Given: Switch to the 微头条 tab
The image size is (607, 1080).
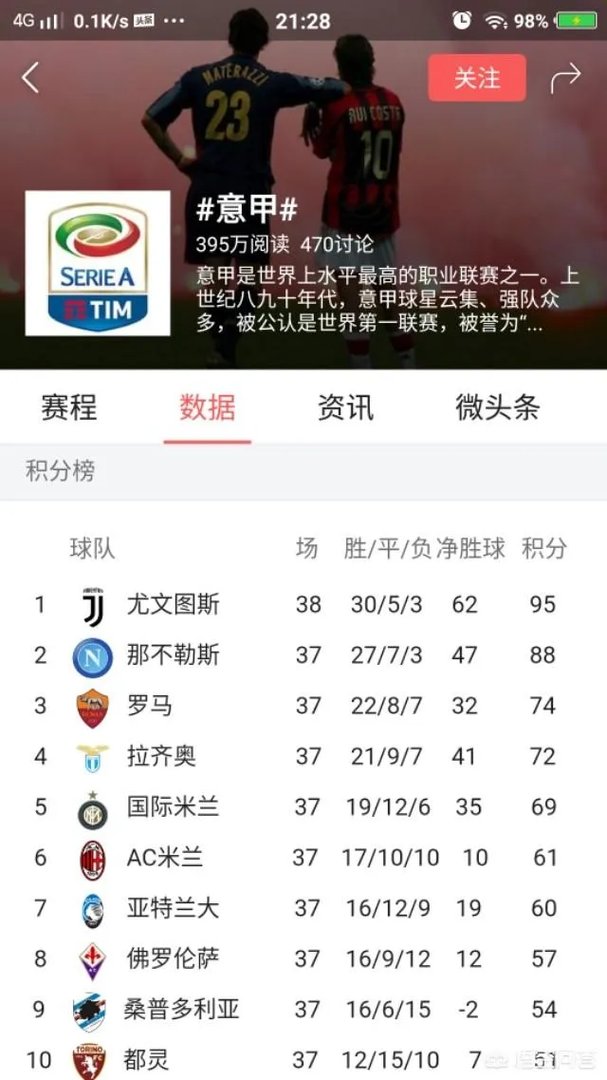Looking at the screenshot, I should pos(497,407).
